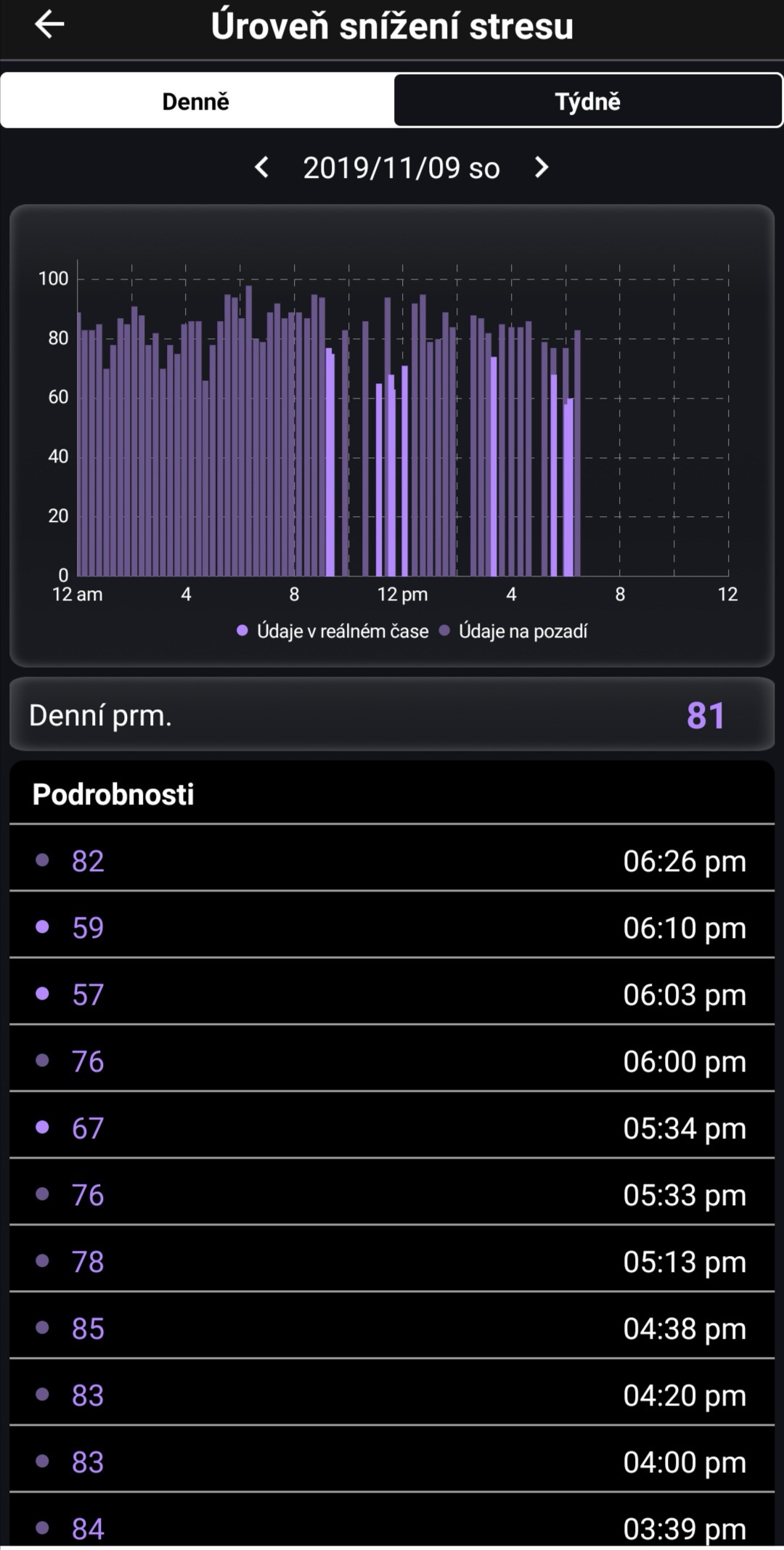This screenshot has height=1550, width=784.
Task: Switch to the Týdně tab
Action: (587, 101)
